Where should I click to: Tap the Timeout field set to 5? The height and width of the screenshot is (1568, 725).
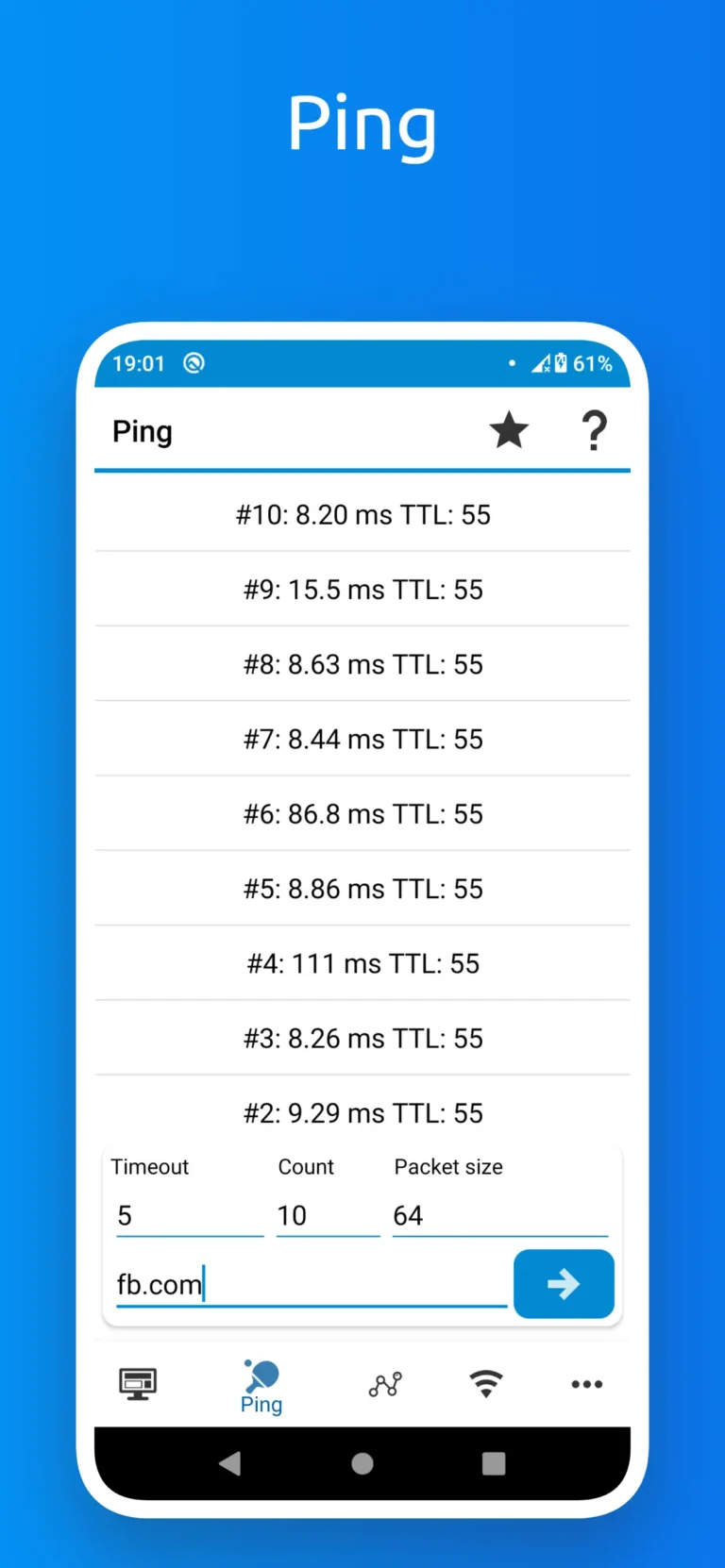point(189,1215)
